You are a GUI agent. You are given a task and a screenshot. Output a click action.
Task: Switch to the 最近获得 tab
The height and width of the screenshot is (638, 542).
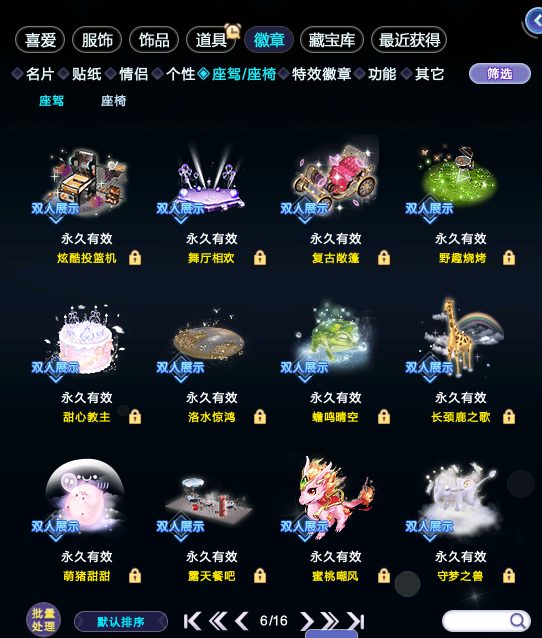pyautogui.click(x=409, y=40)
